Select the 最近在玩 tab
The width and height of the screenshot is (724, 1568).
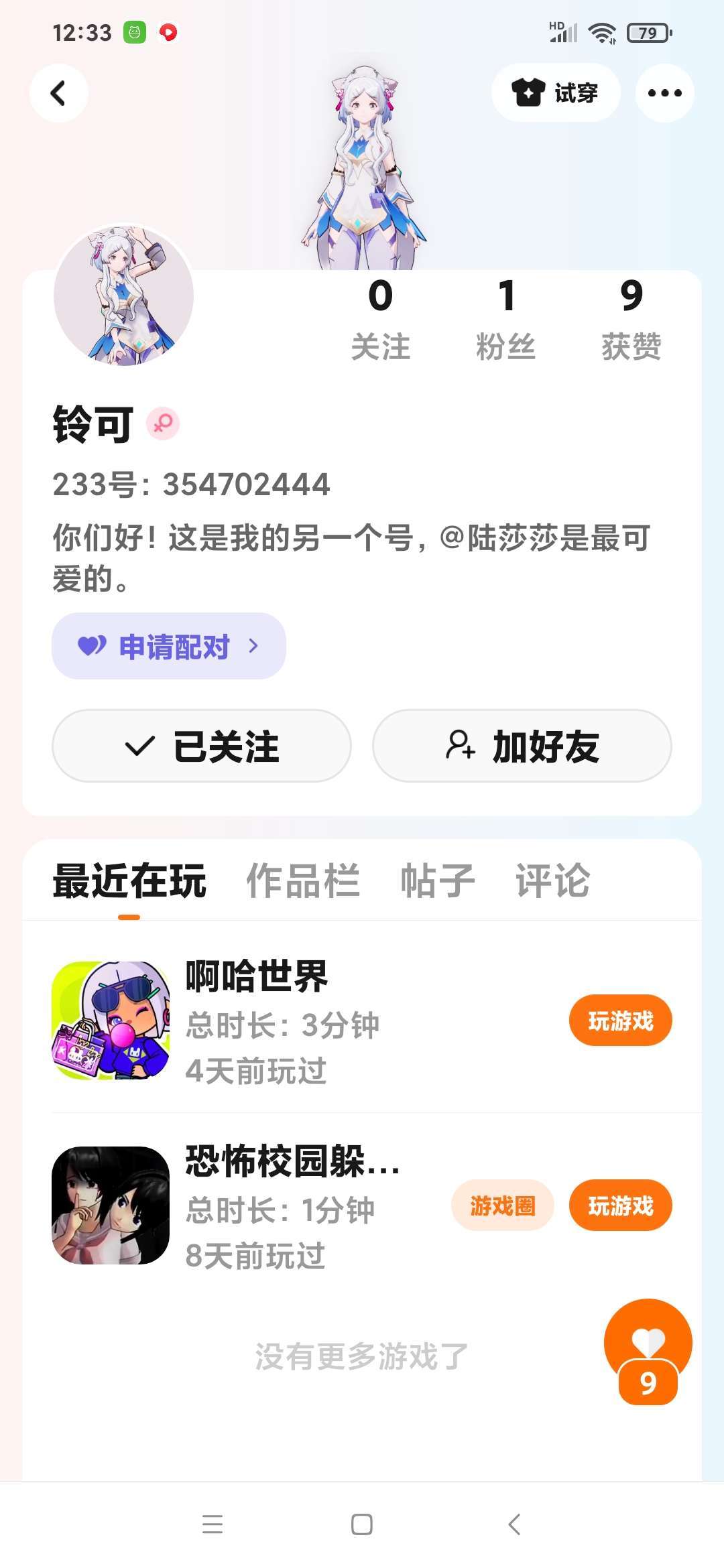pyautogui.click(x=129, y=880)
